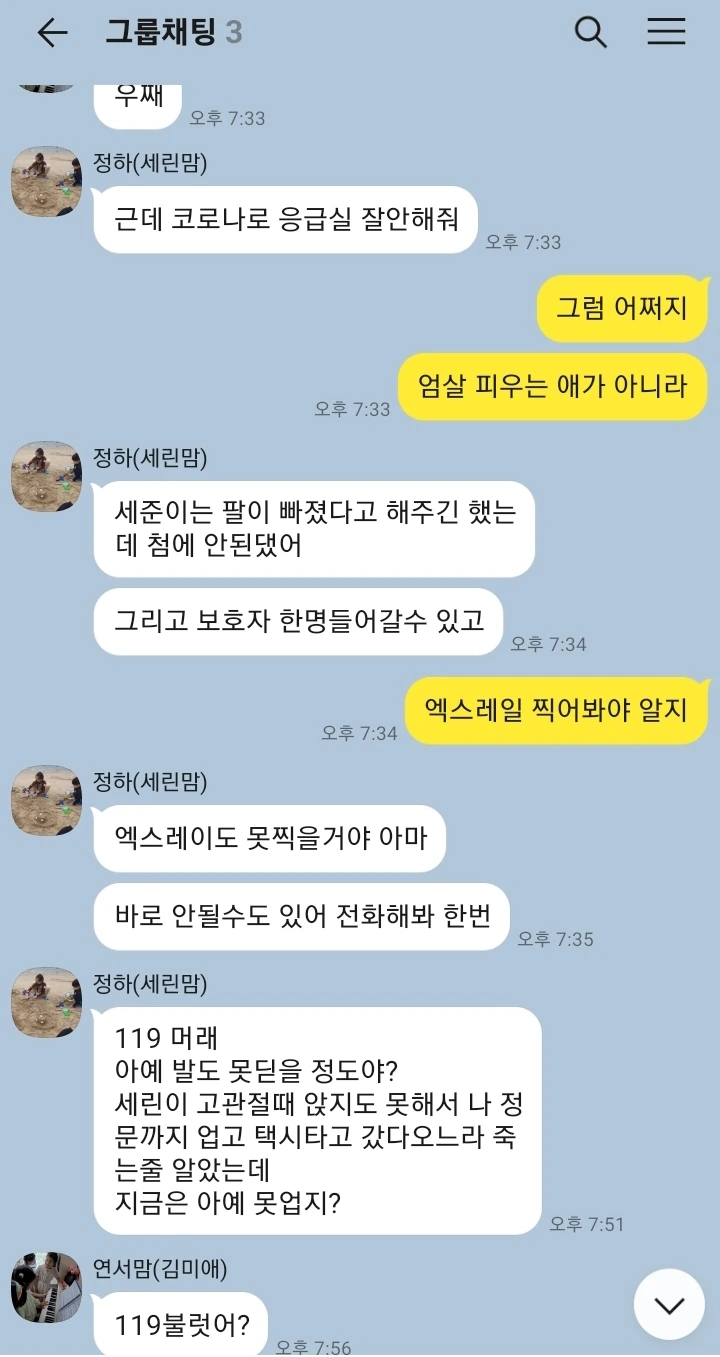Image resolution: width=720 pixels, height=1357 pixels.
Task: Go back from the group chat
Action: click(52, 33)
